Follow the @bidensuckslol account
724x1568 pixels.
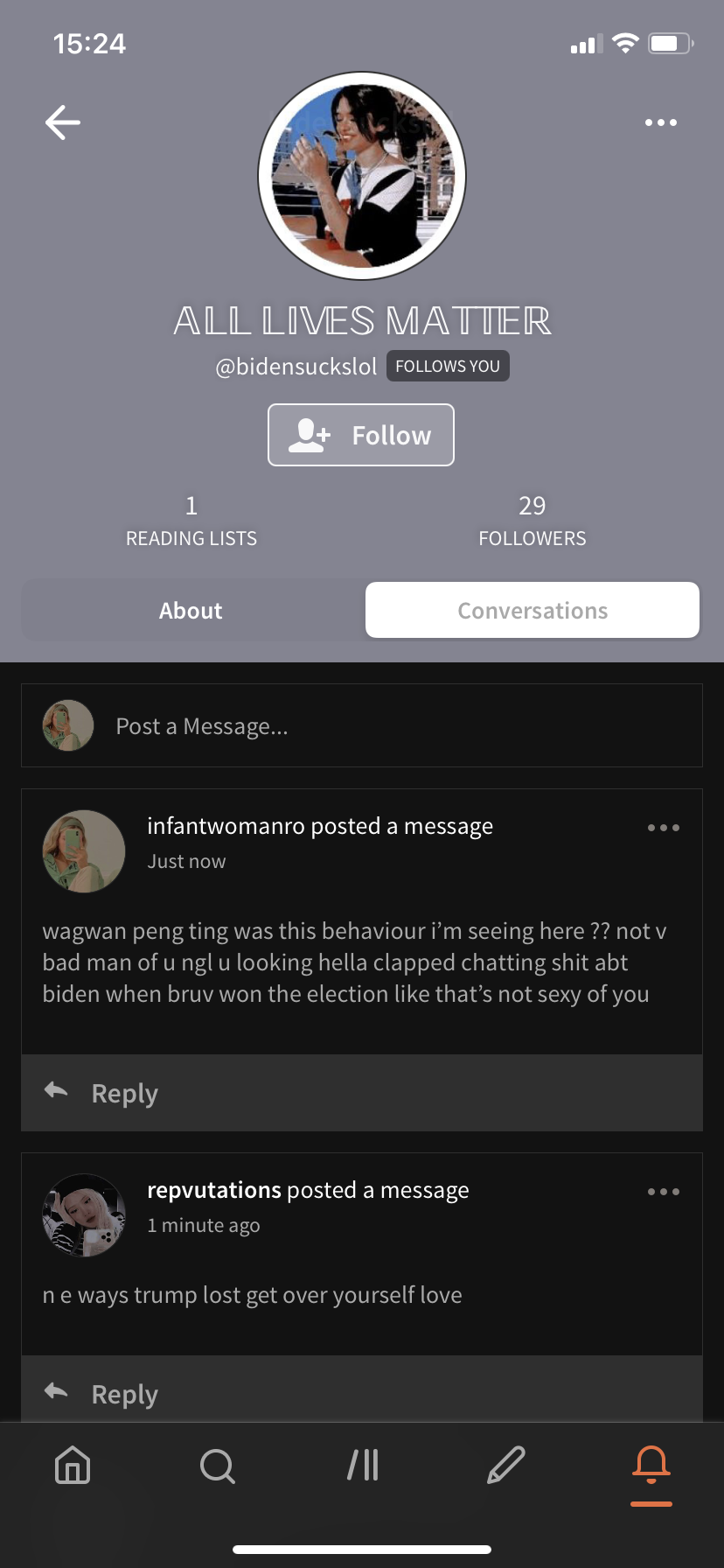[360, 435]
